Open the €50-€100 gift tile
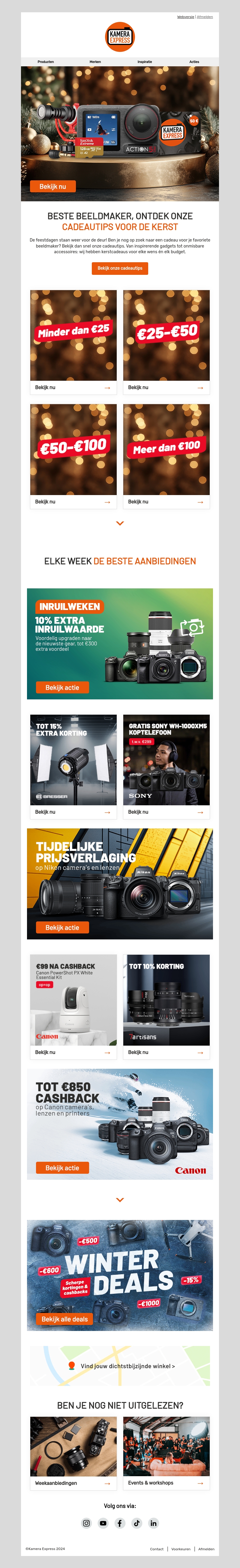 point(73,449)
